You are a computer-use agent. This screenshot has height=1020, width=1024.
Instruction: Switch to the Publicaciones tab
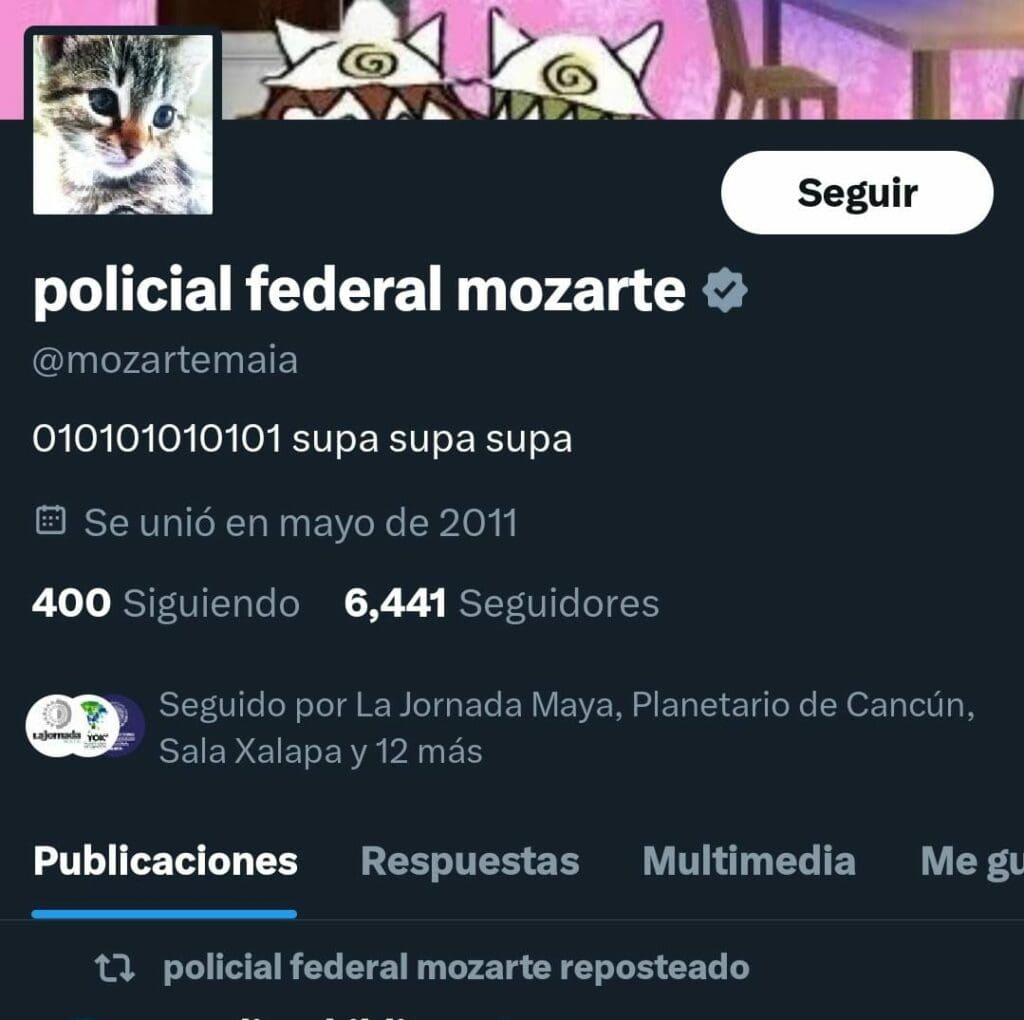click(x=165, y=862)
